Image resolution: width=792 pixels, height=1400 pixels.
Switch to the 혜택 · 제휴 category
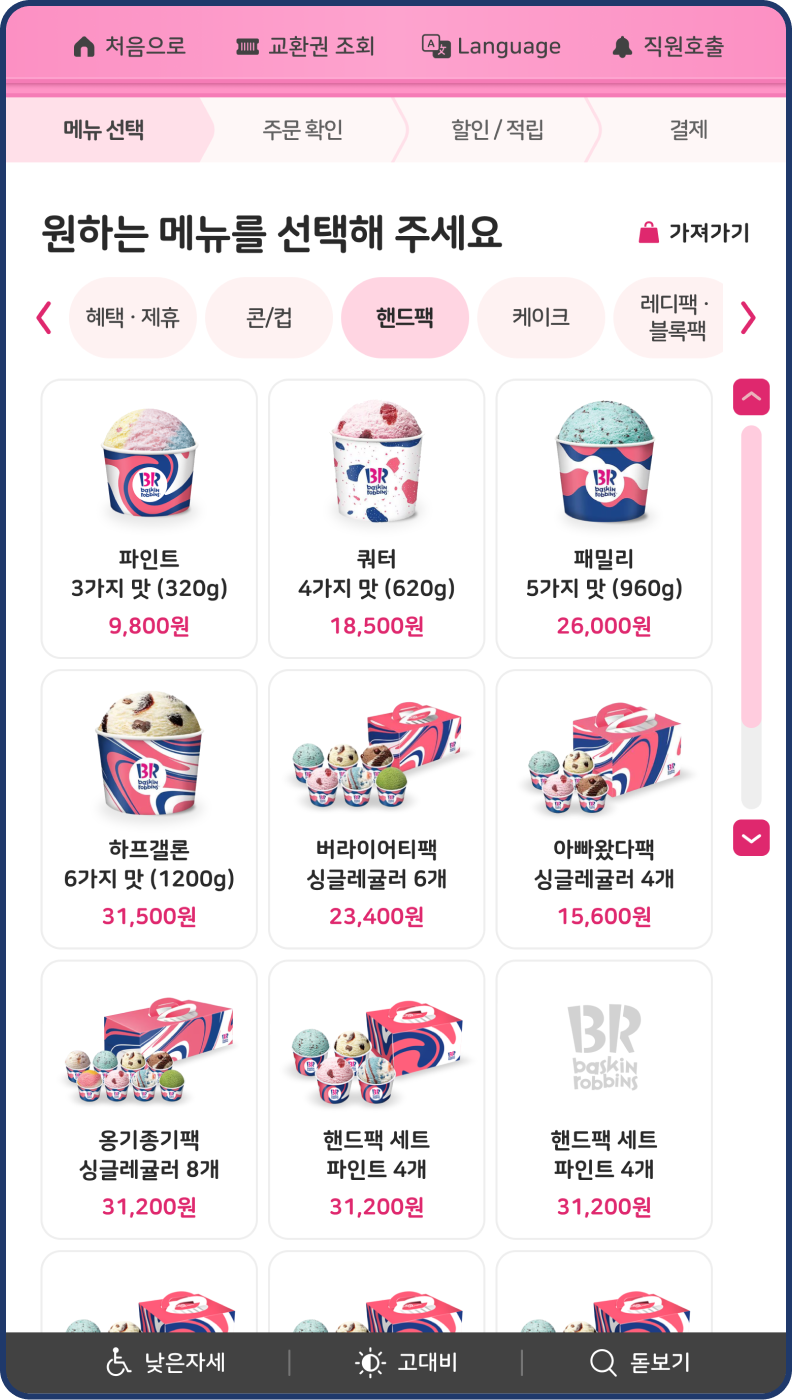click(133, 318)
